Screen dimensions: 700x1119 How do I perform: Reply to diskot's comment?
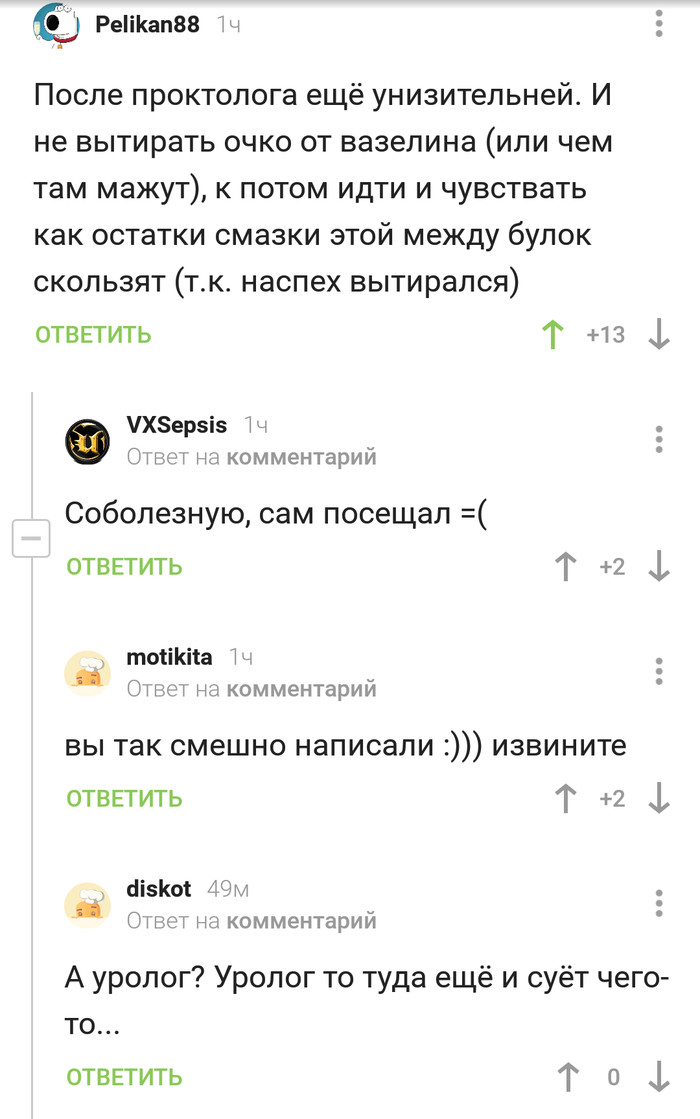point(124,1077)
